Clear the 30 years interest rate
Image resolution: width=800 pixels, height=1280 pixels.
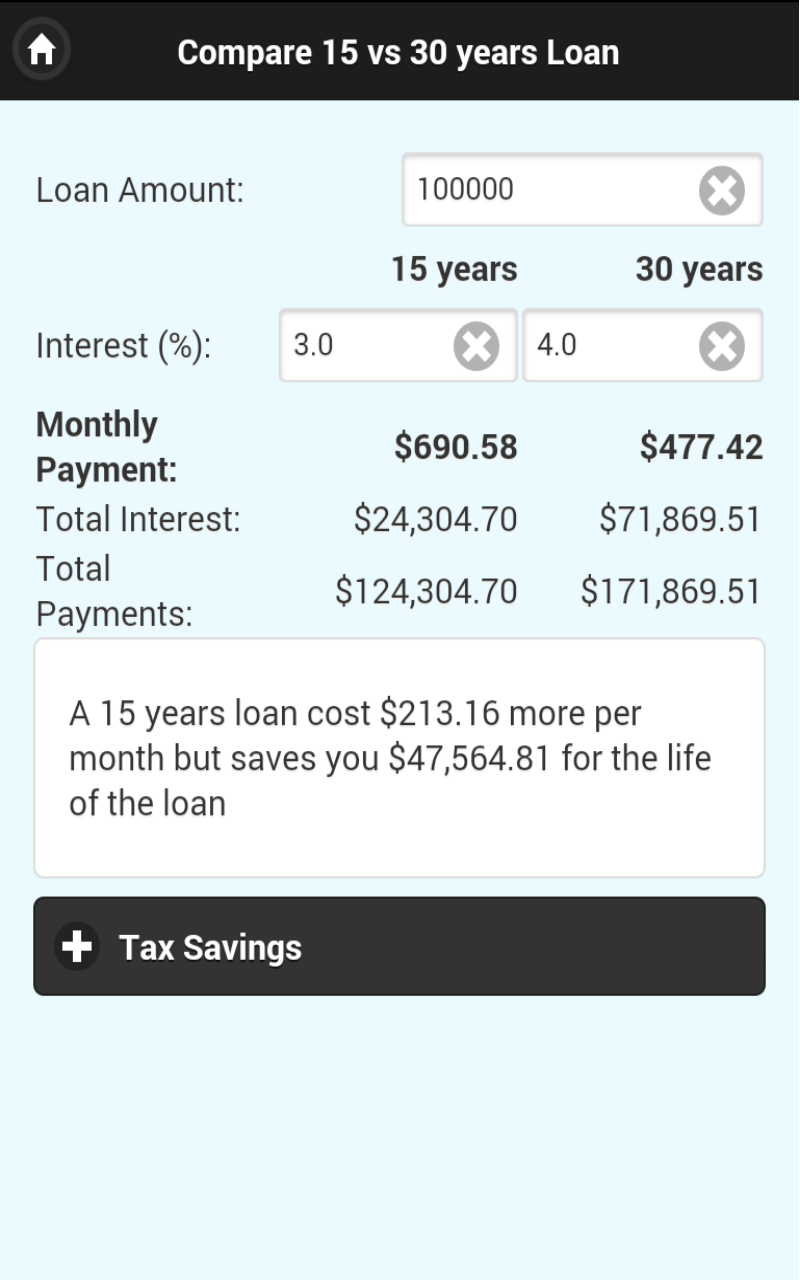pyautogui.click(x=721, y=346)
